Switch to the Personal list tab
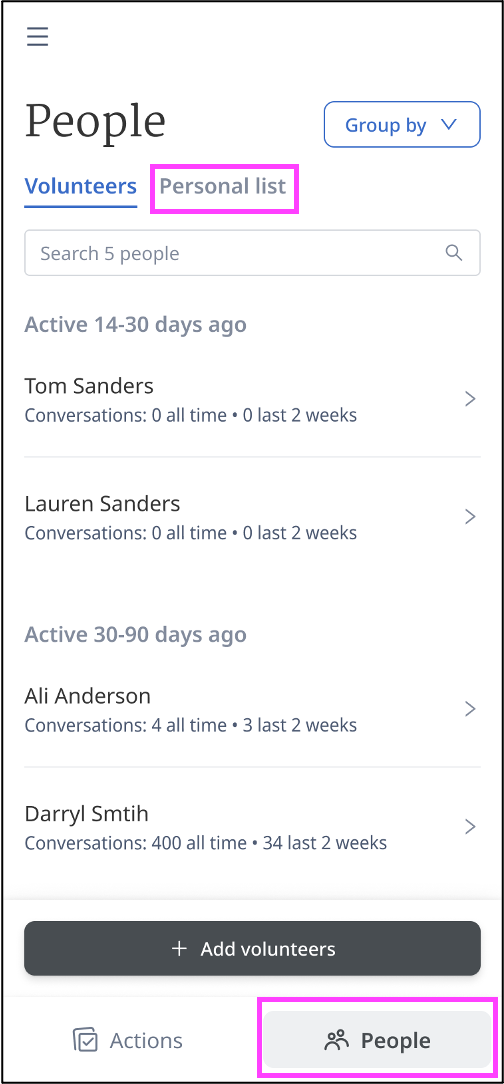 223,187
